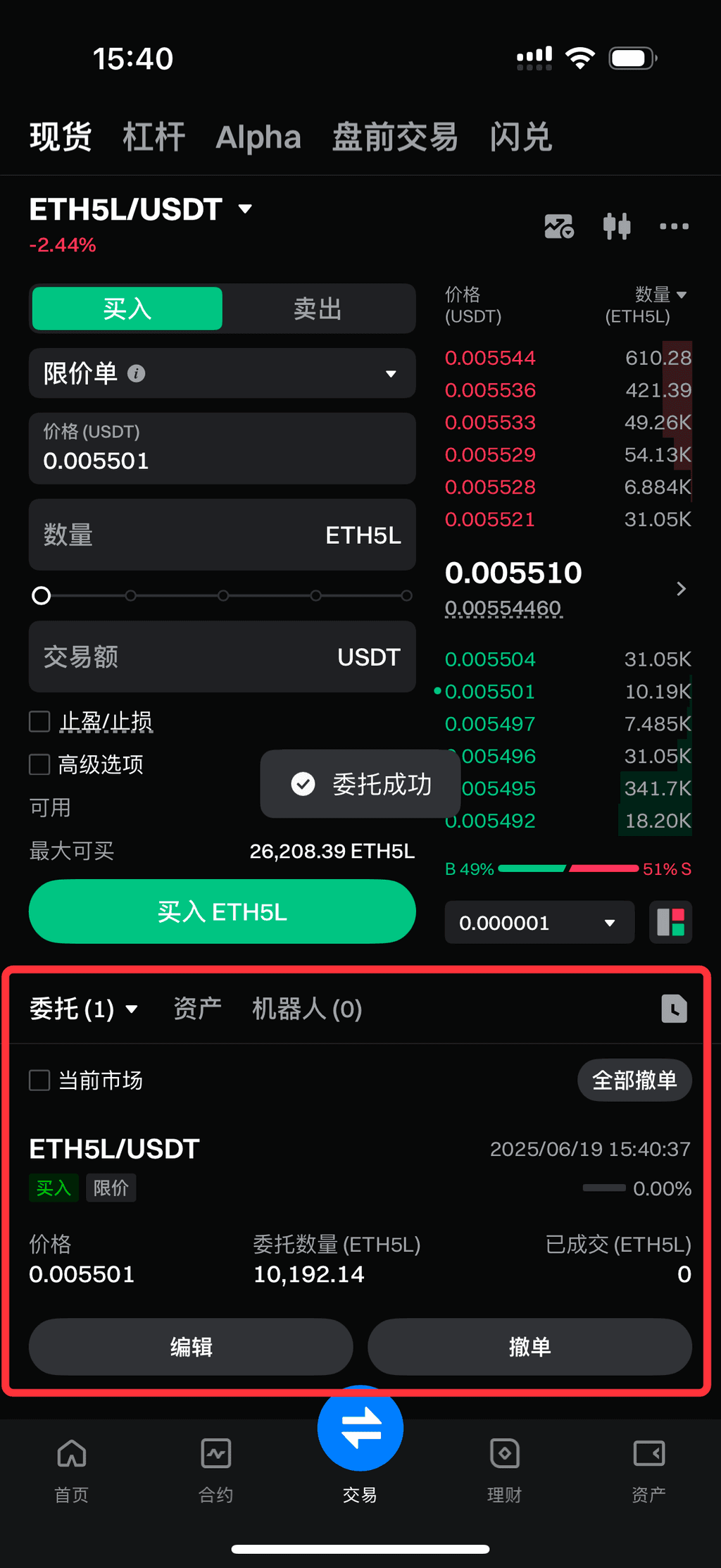The image size is (721, 1568).
Task: Open the three-dot more options menu
Action: pyautogui.click(x=674, y=226)
